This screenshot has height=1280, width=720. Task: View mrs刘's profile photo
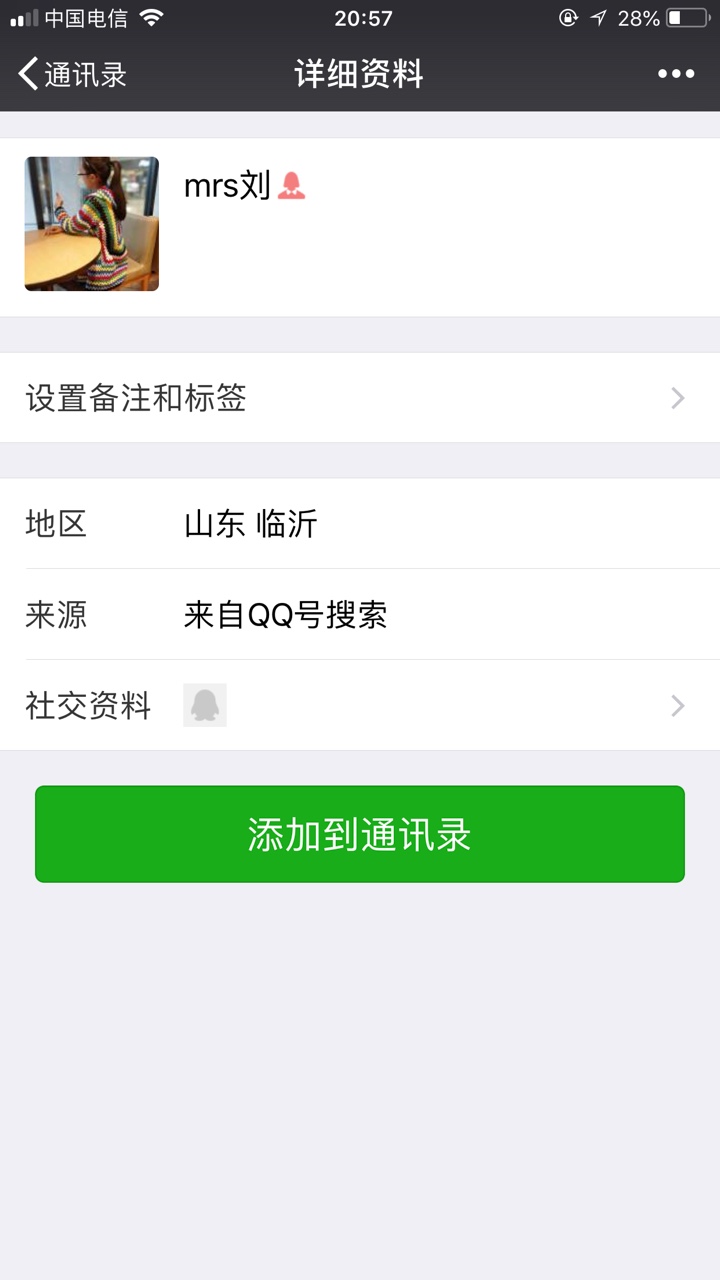pos(92,224)
